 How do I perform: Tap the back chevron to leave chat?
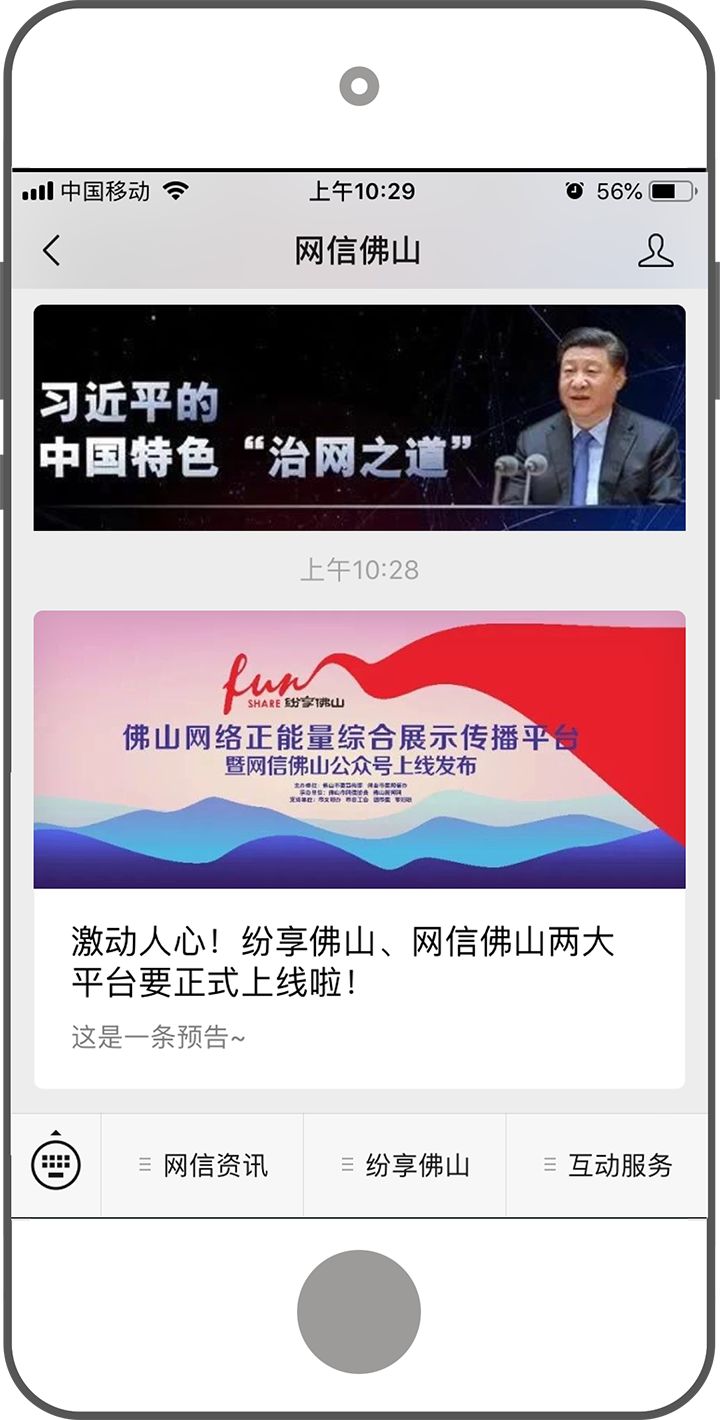(x=52, y=251)
